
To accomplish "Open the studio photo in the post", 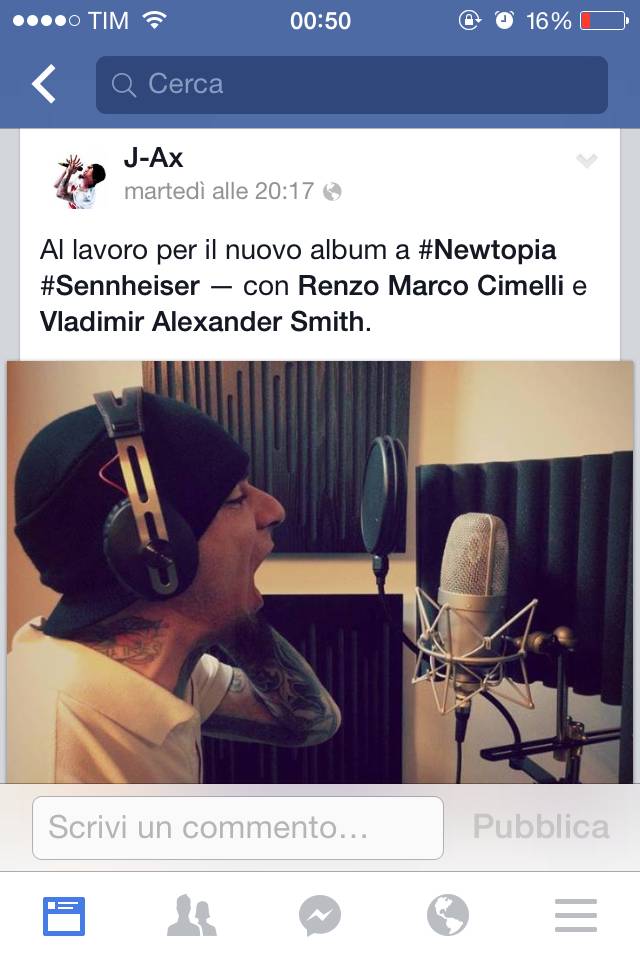I will (320, 571).
